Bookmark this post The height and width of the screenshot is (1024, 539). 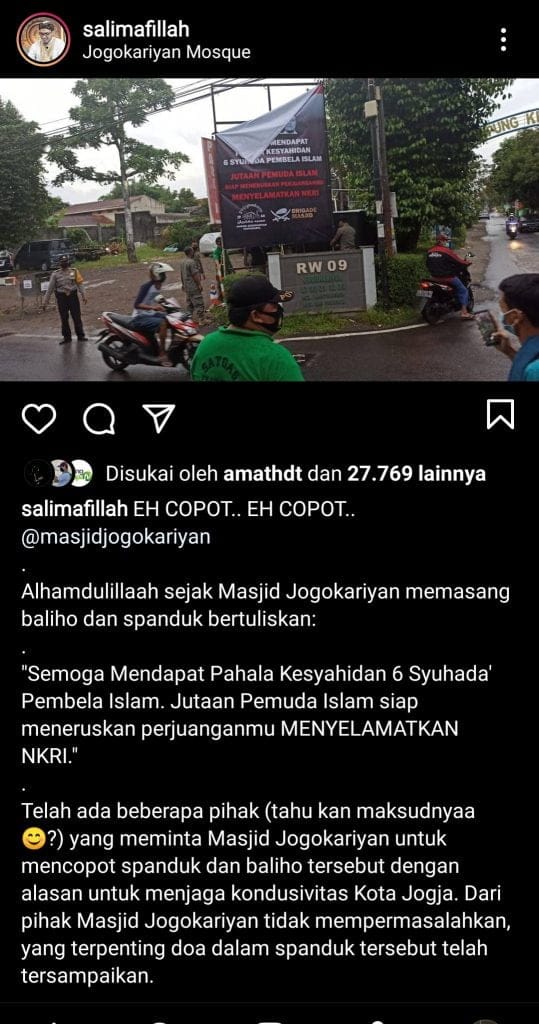click(x=500, y=415)
